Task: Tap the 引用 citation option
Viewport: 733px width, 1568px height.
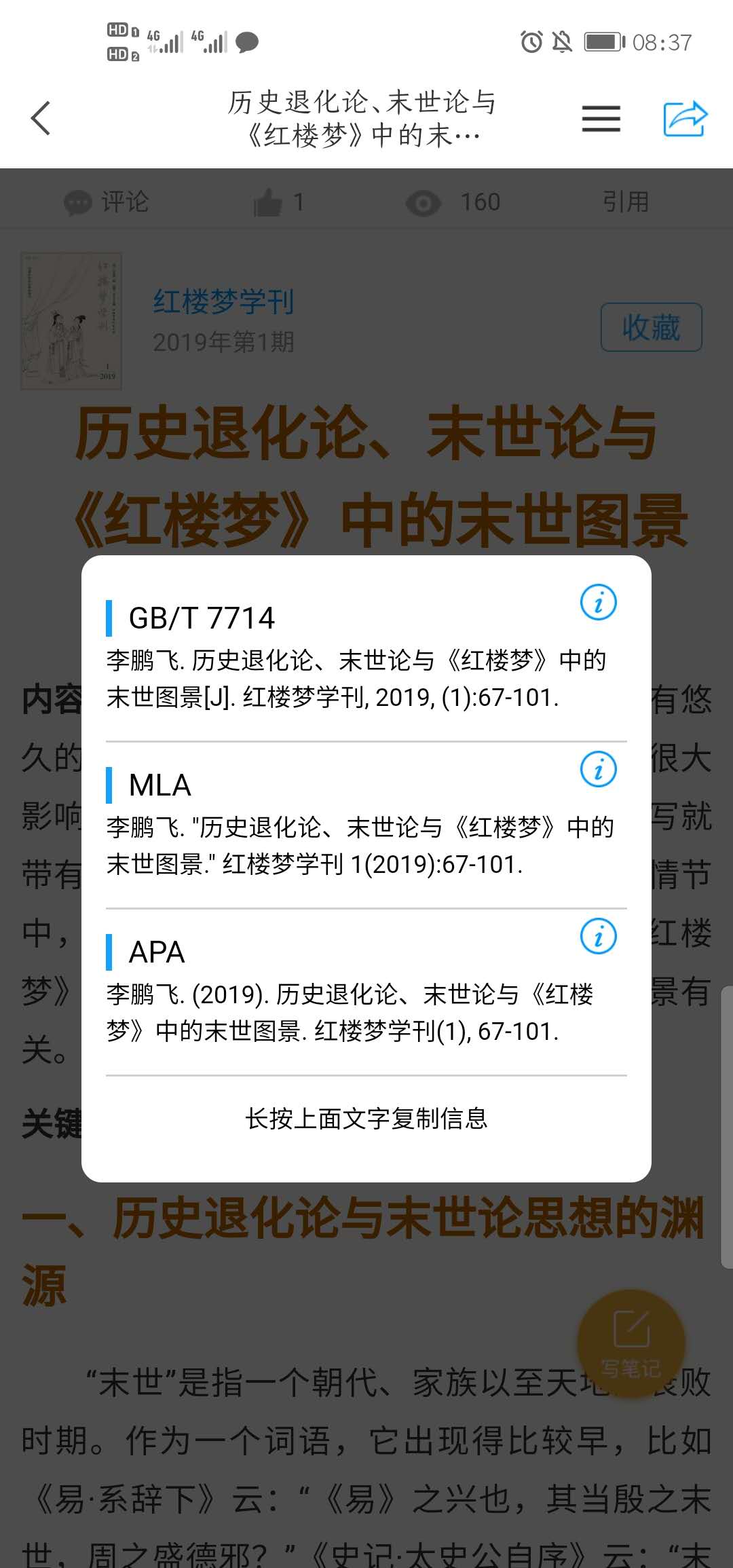Action: [625, 202]
